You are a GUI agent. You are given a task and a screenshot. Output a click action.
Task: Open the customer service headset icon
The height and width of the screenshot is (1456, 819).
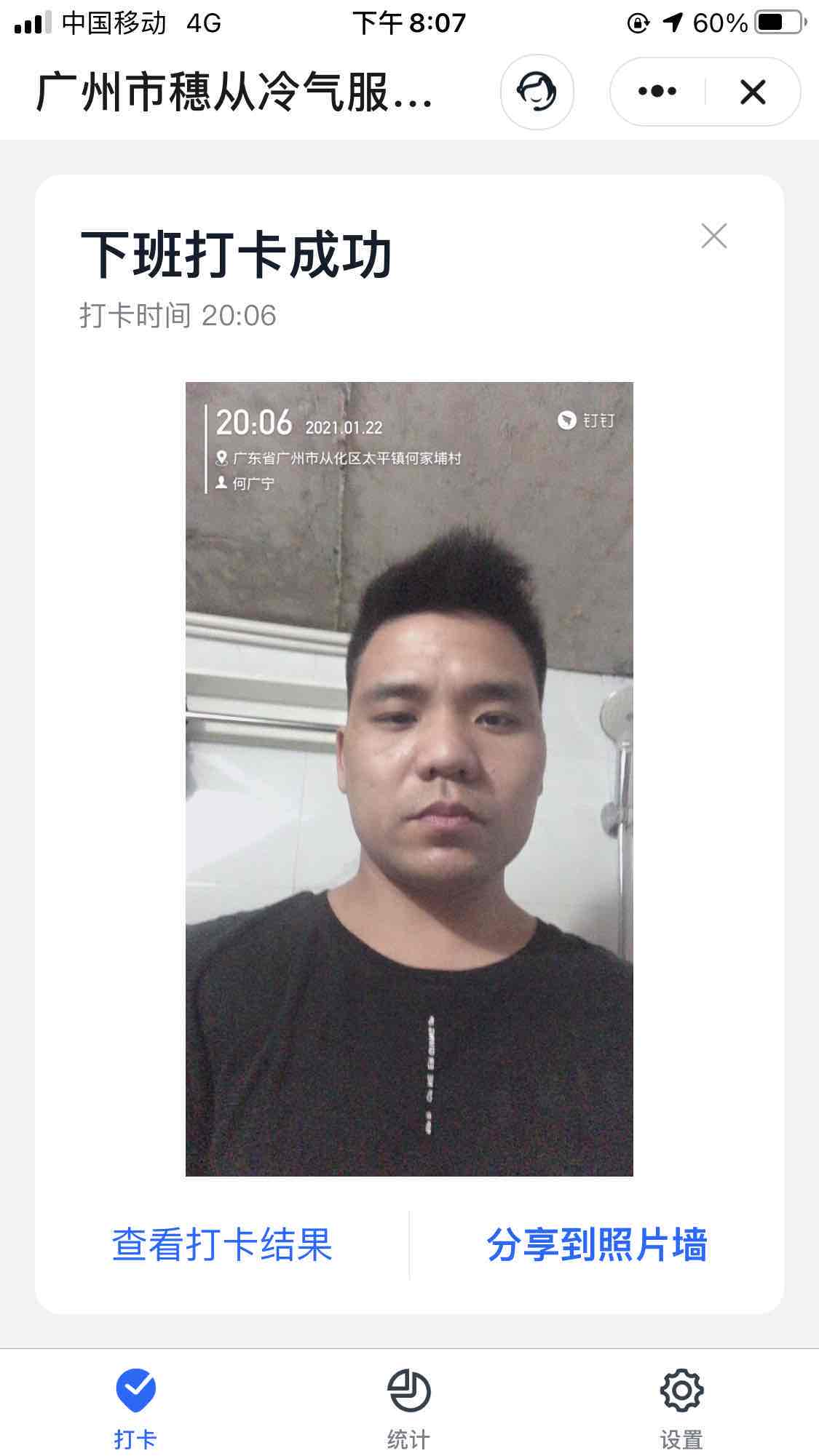click(x=537, y=92)
